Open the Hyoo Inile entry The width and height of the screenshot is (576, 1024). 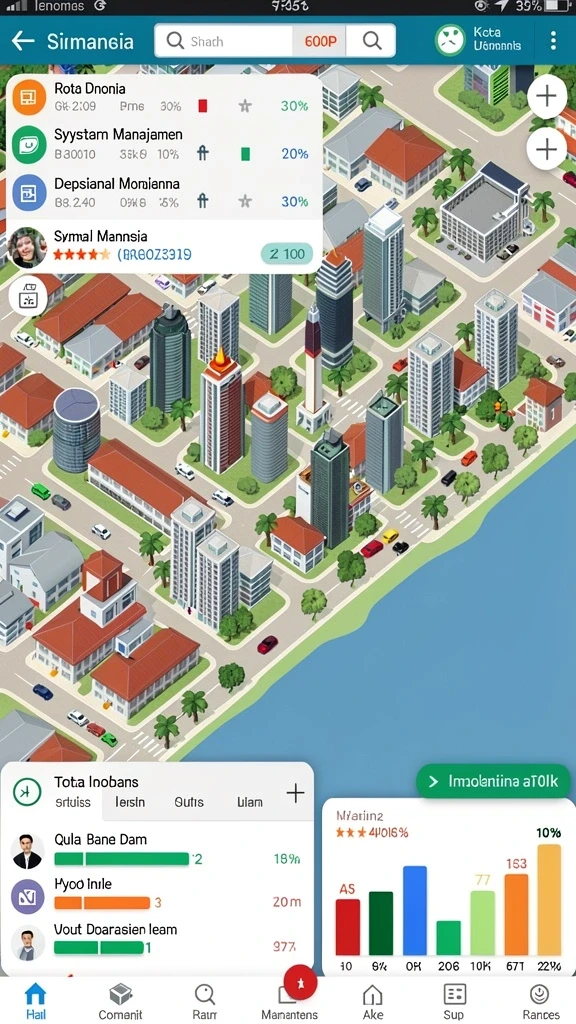point(157,895)
